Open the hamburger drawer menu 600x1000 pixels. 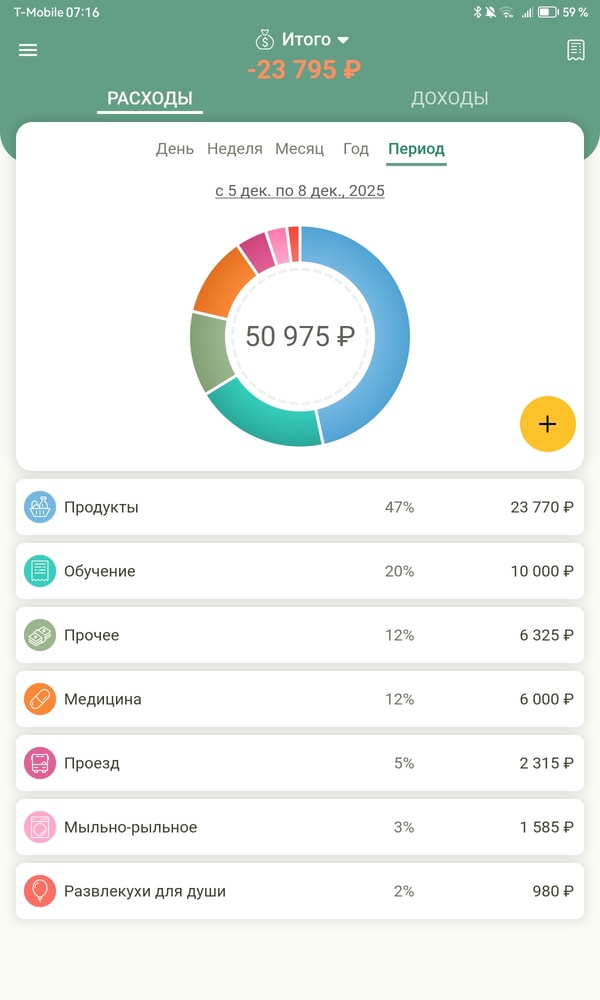28,50
